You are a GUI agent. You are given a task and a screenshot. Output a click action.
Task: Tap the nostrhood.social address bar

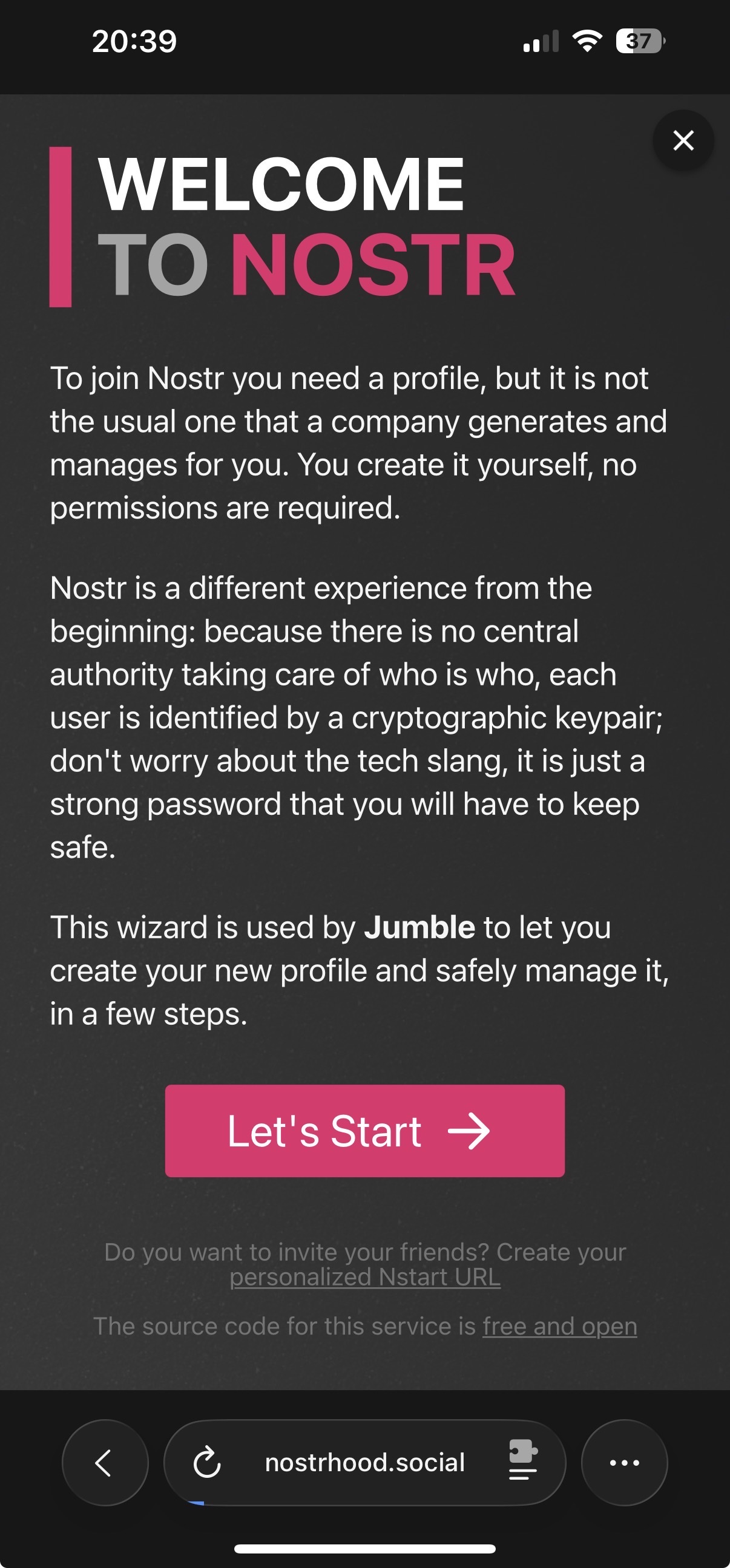(364, 1463)
